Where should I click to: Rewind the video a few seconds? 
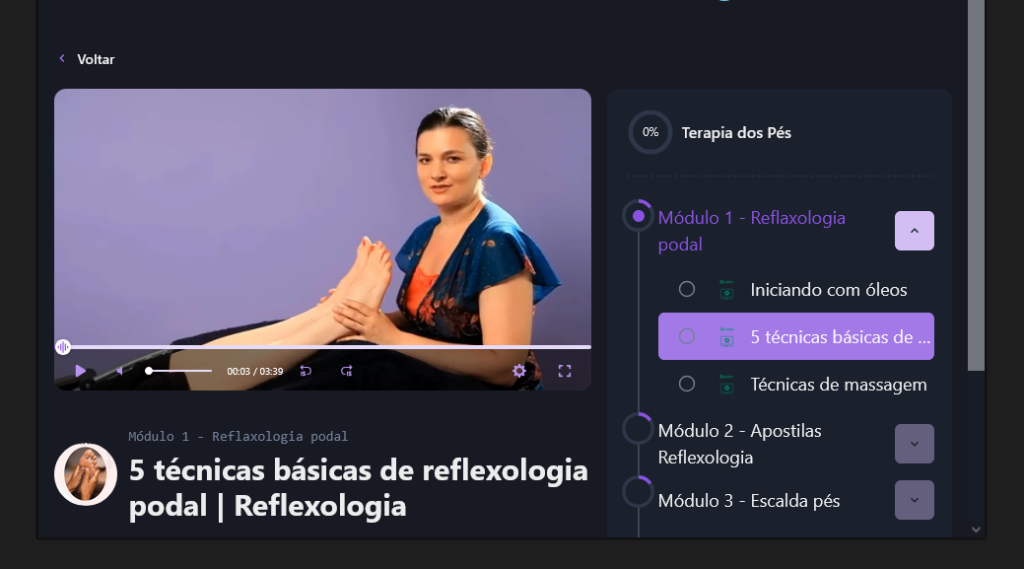coord(306,371)
